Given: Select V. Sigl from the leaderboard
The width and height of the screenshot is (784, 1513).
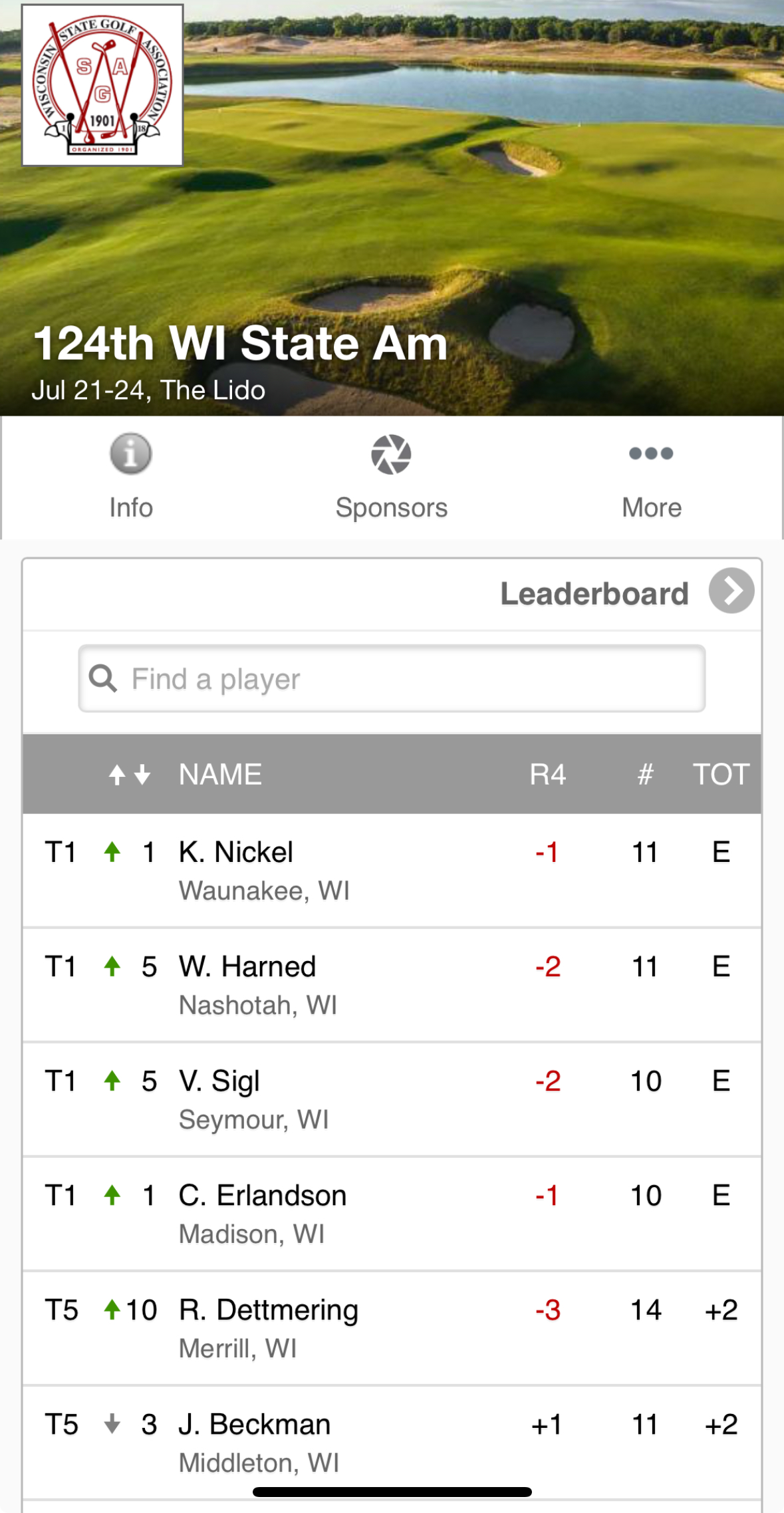Looking at the screenshot, I should point(392,1099).
